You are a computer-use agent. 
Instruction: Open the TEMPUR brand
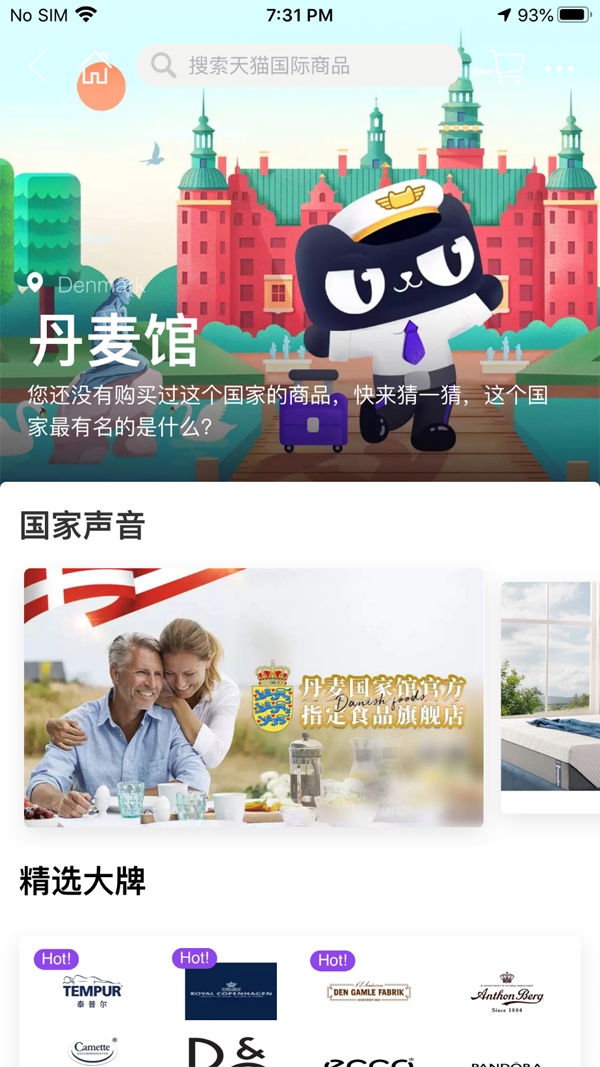click(92, 990)
